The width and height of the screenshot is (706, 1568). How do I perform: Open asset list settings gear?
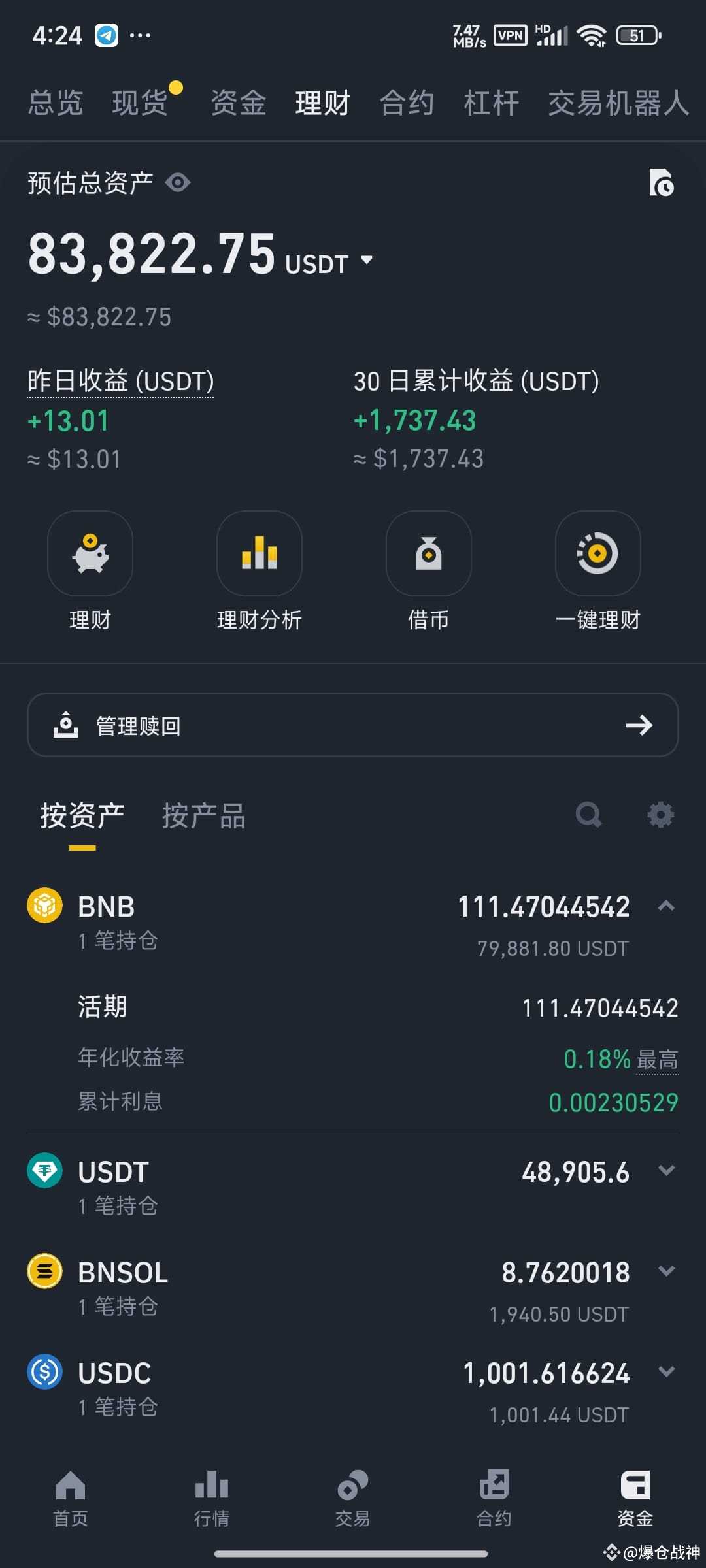pos(660,815)
